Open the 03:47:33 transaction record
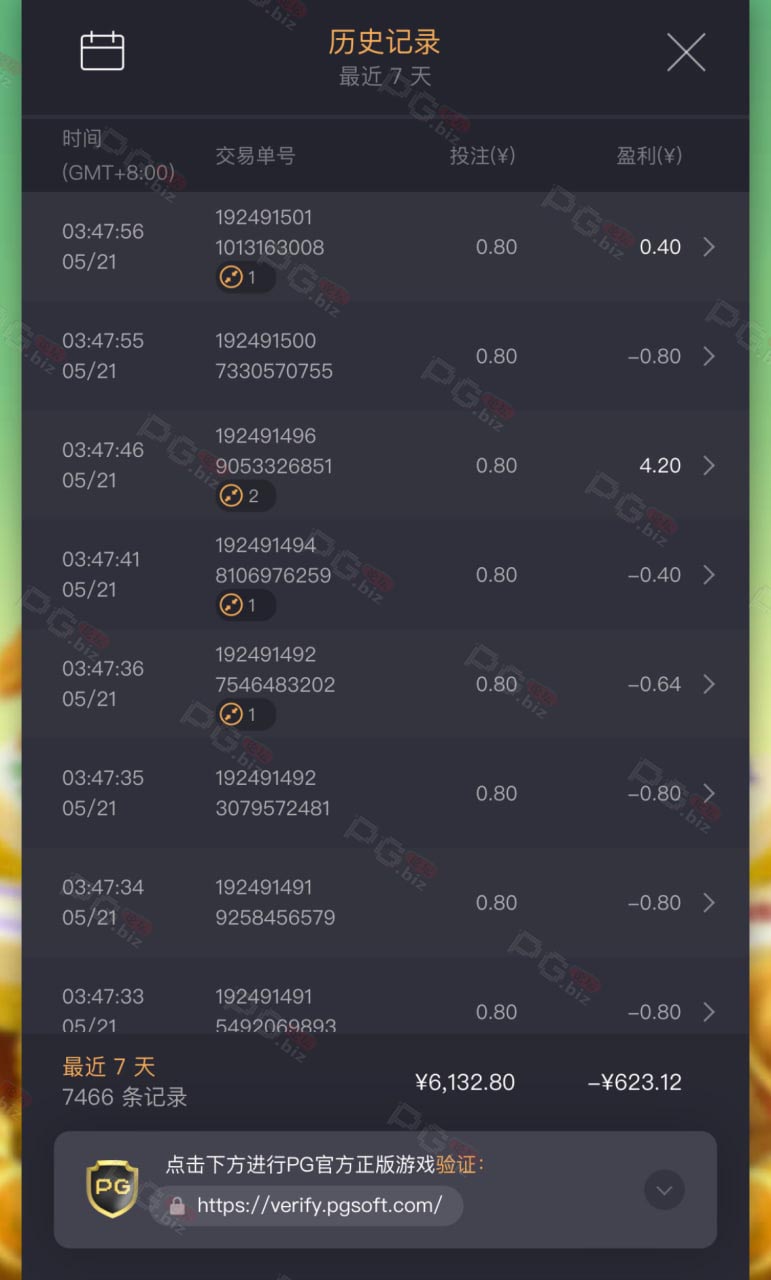The width and height of the screenshot is (771, 1280). (385, 996)
